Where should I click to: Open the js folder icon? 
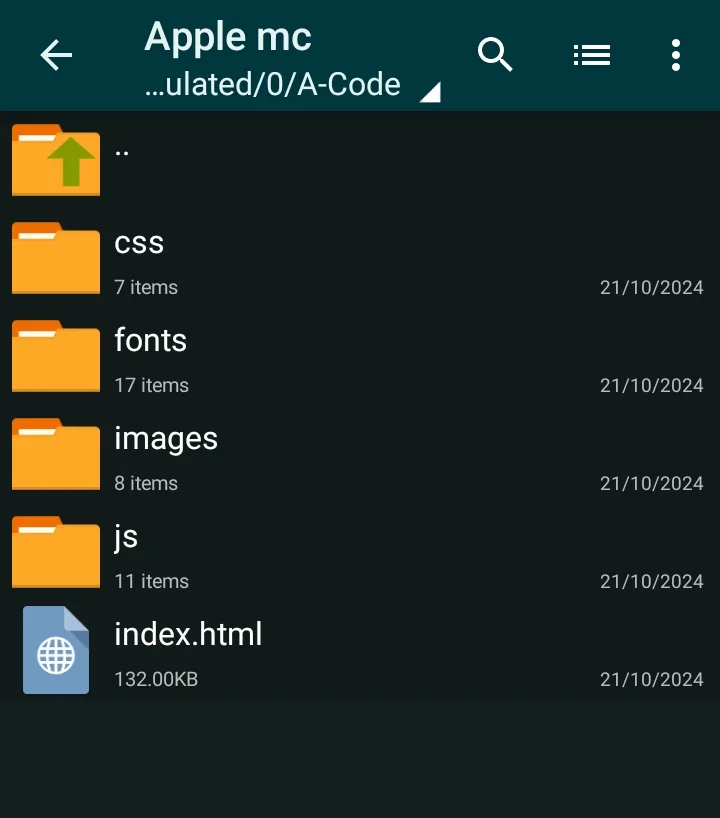coord(55,551)
